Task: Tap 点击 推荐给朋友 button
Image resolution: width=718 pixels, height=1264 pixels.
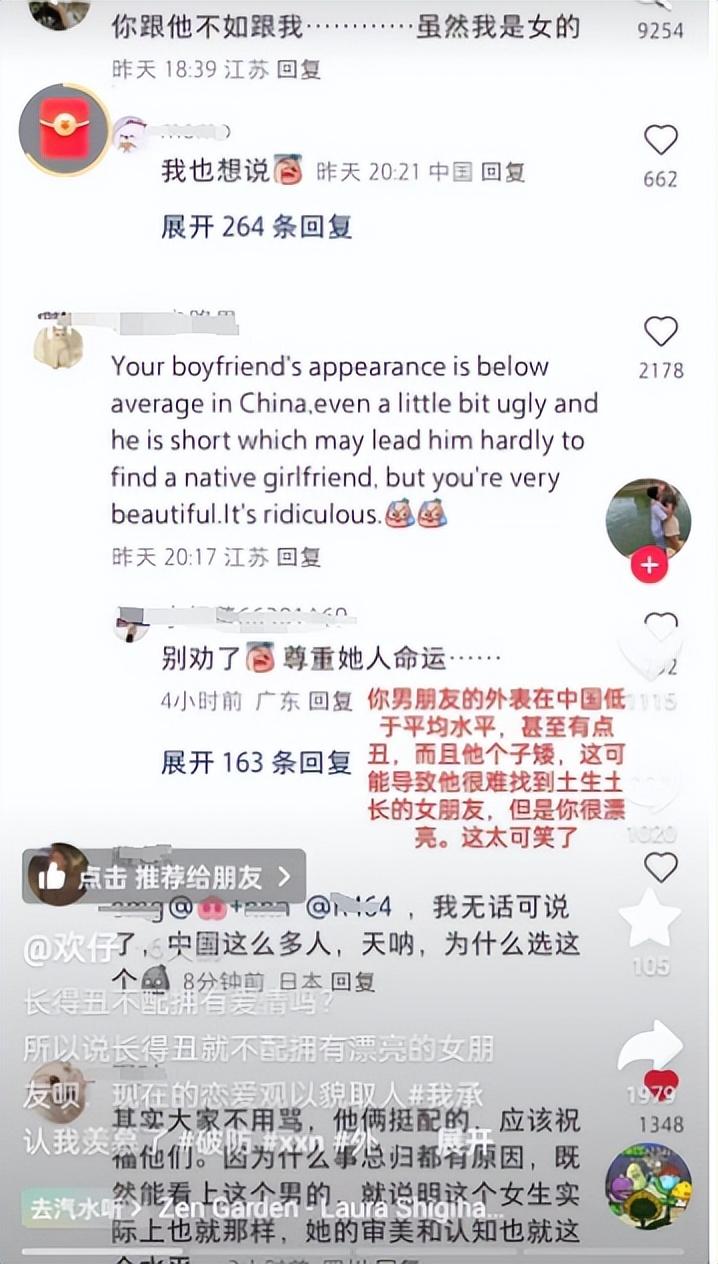Action: pyautogui.click(x=165, y=877)
